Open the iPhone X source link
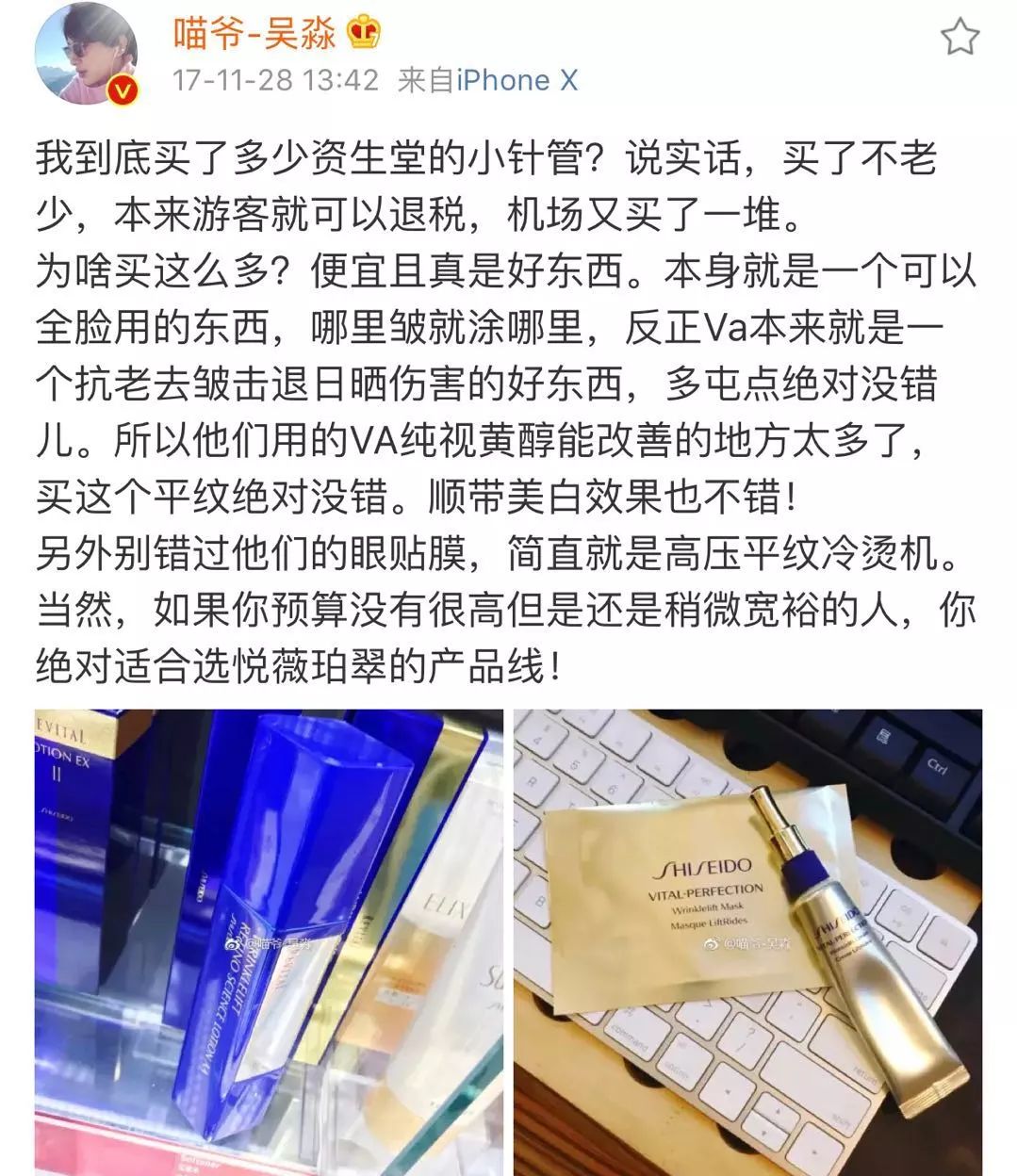This screenshot has width=1017, height=1176. (517, 81)
